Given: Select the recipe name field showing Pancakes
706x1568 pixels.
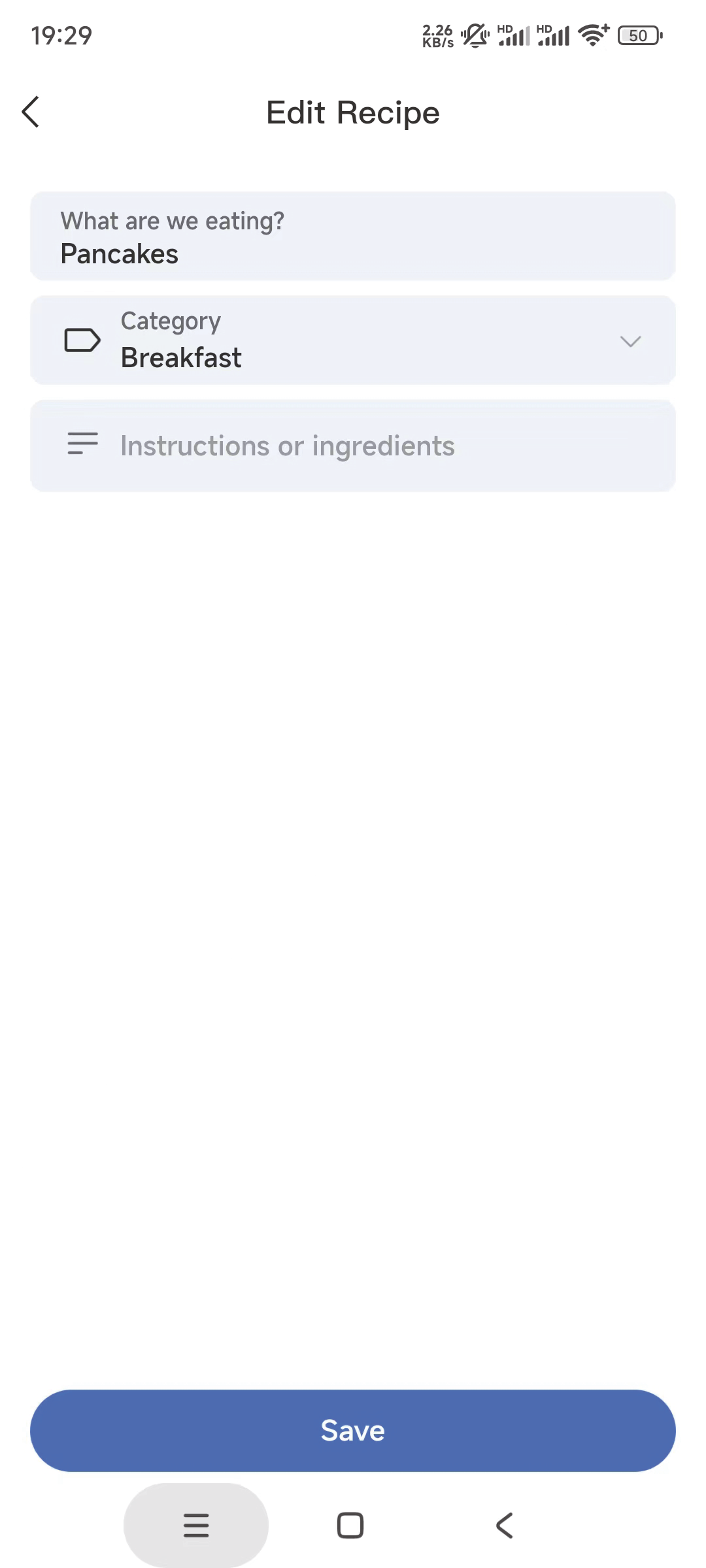Looking at the screenshot, I should coord(353,235).
